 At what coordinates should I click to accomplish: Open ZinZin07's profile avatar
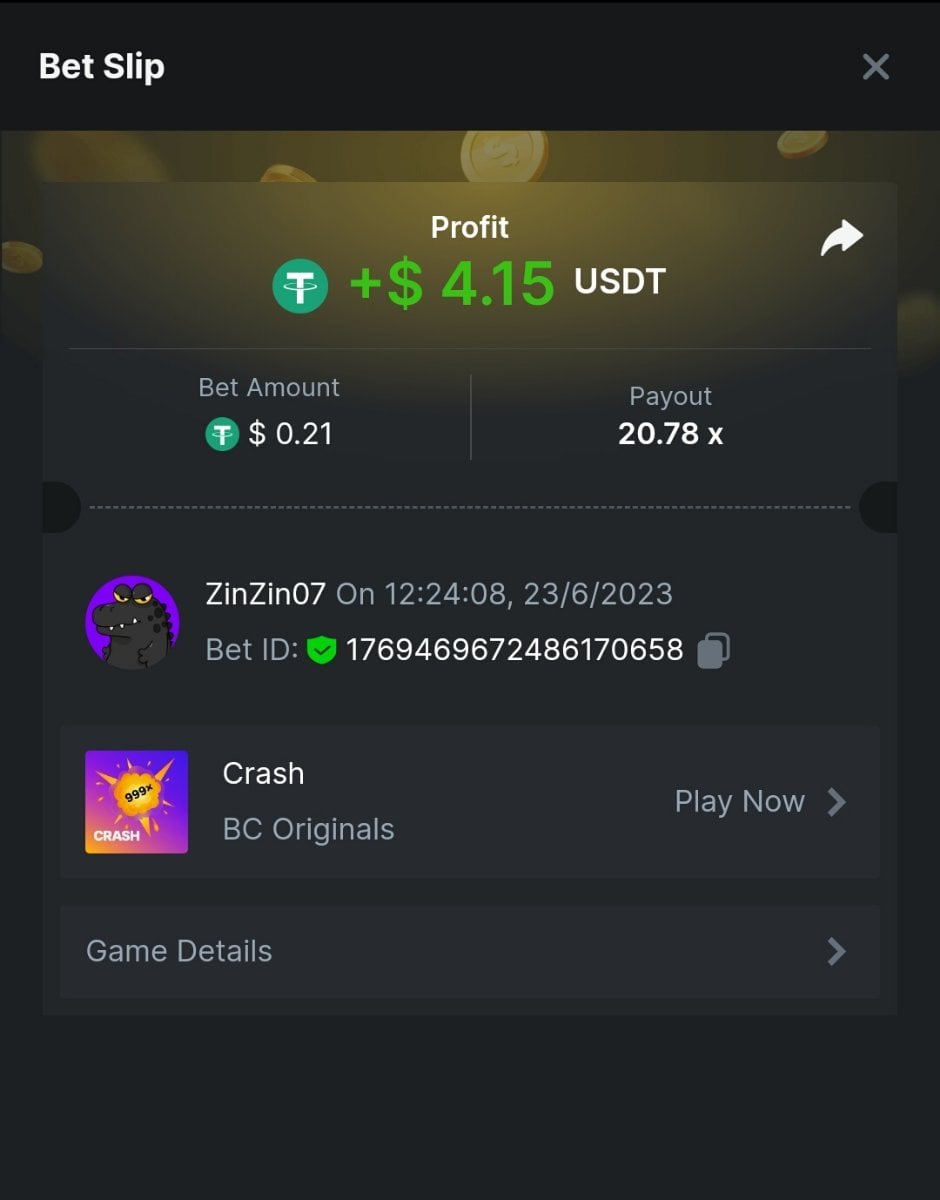point(132,622)
